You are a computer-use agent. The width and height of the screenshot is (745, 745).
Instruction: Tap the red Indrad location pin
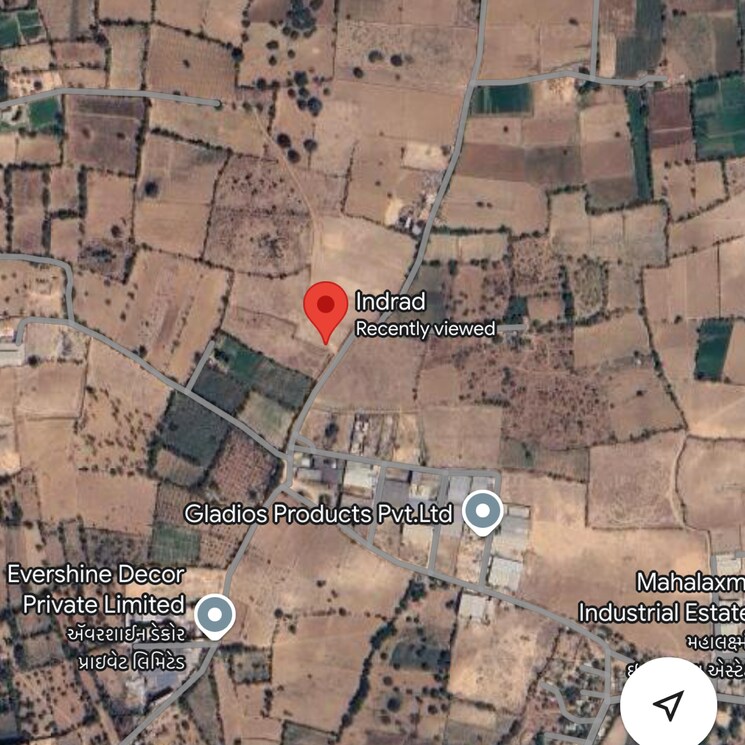coord(325,306)
